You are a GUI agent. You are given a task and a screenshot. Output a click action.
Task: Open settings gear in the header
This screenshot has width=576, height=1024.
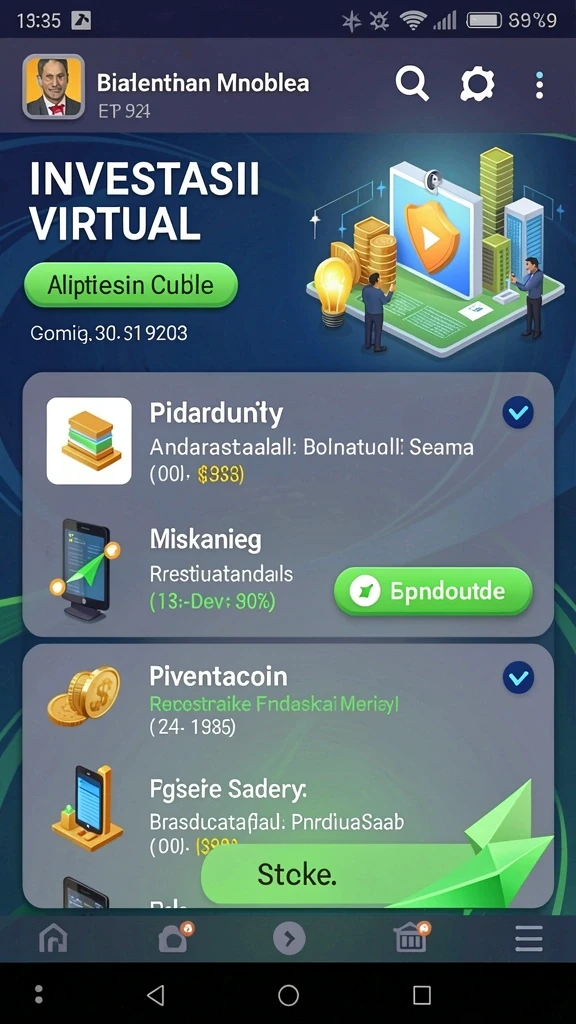click(x=477, y=84)
